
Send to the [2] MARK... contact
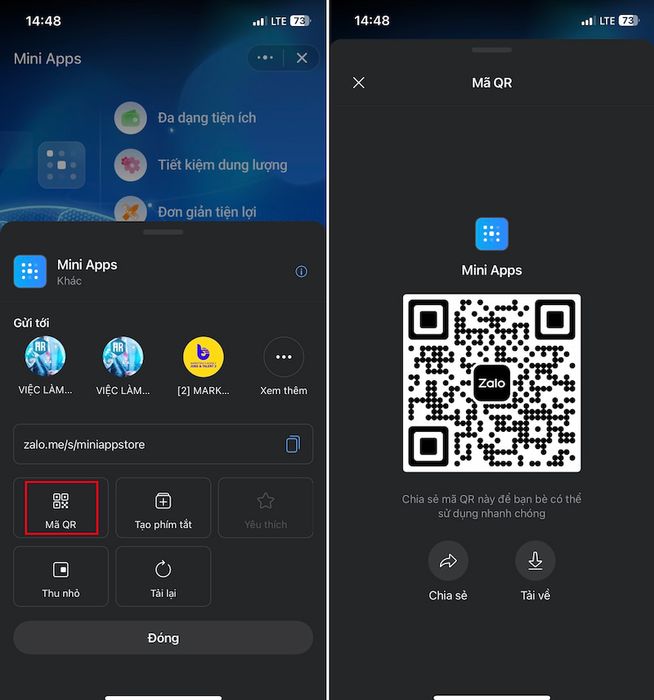[203, 357]
